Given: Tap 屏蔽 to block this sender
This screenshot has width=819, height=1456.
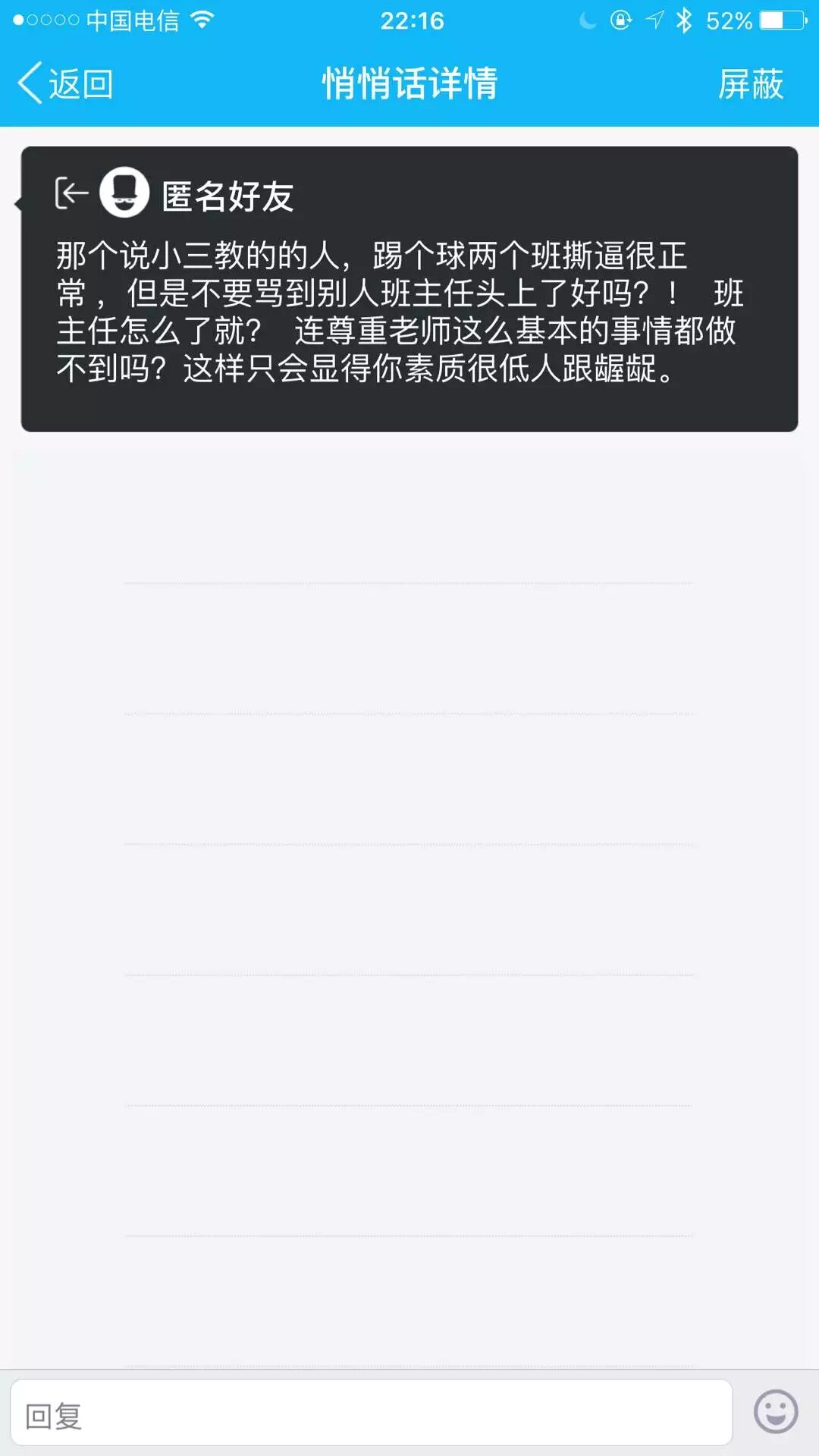Looking at the screenshot, I should coord(750,83).
